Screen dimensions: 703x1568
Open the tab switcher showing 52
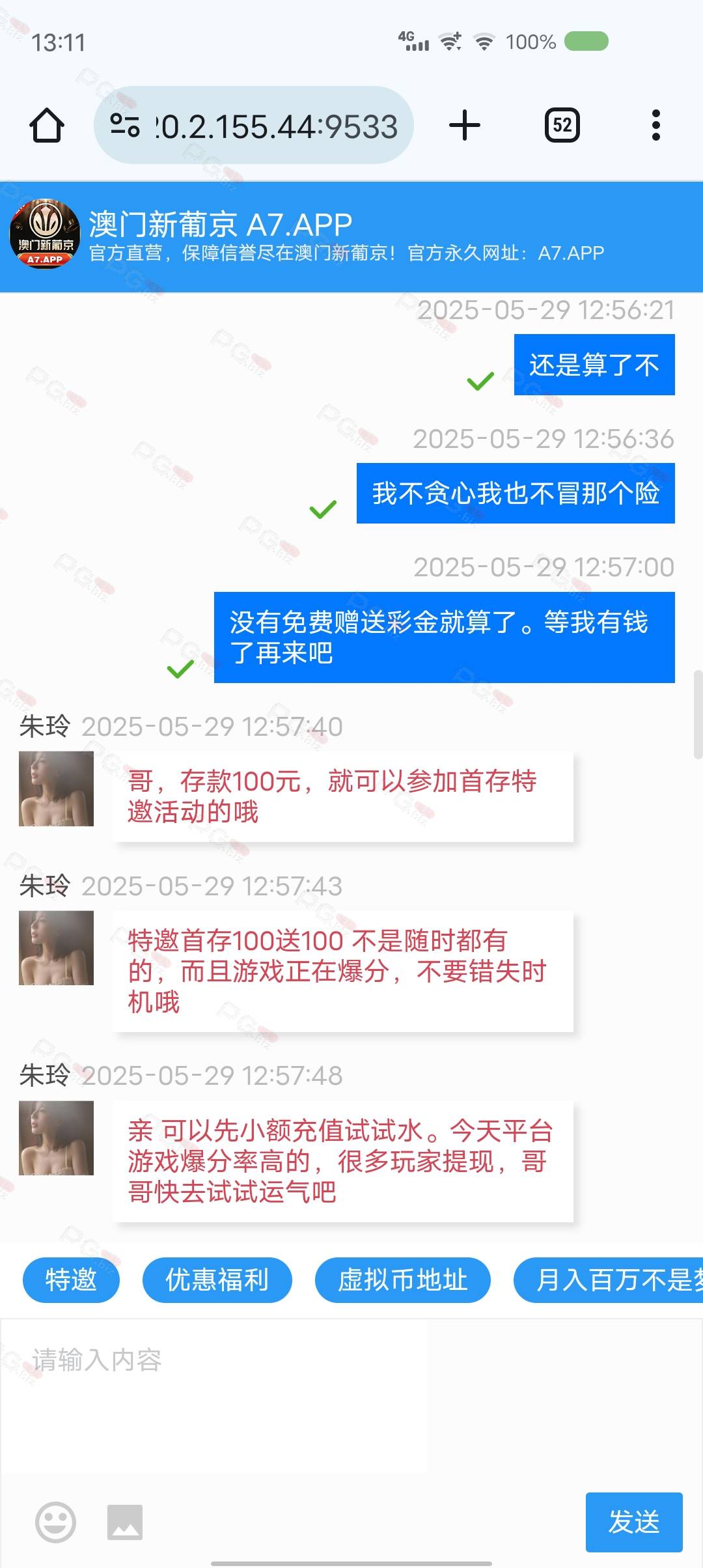point(562,125)
